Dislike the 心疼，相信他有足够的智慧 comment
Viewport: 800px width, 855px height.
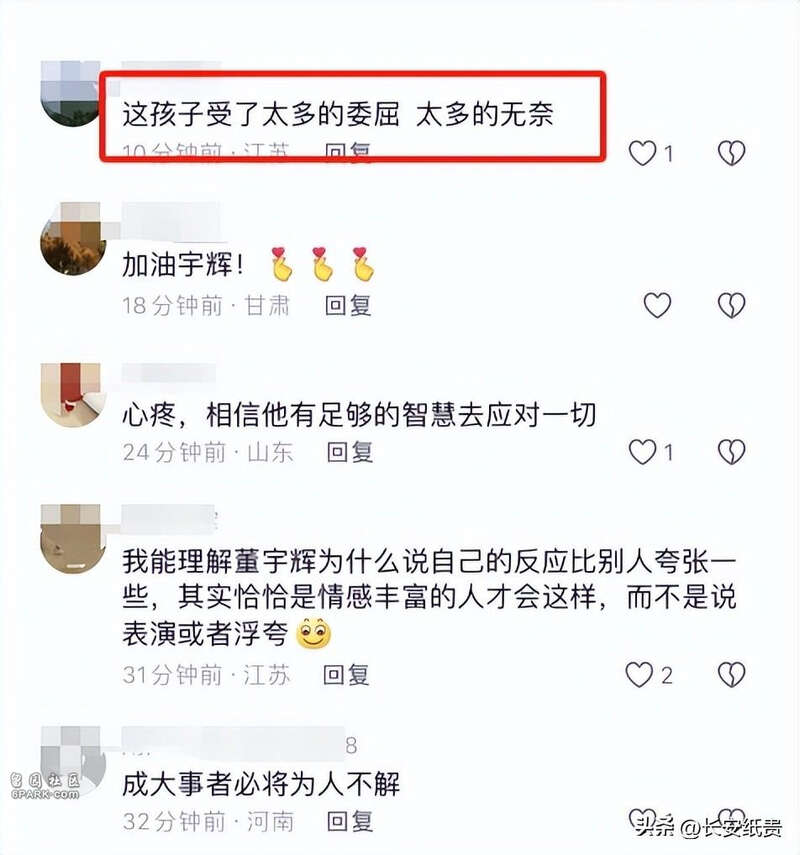732,452
